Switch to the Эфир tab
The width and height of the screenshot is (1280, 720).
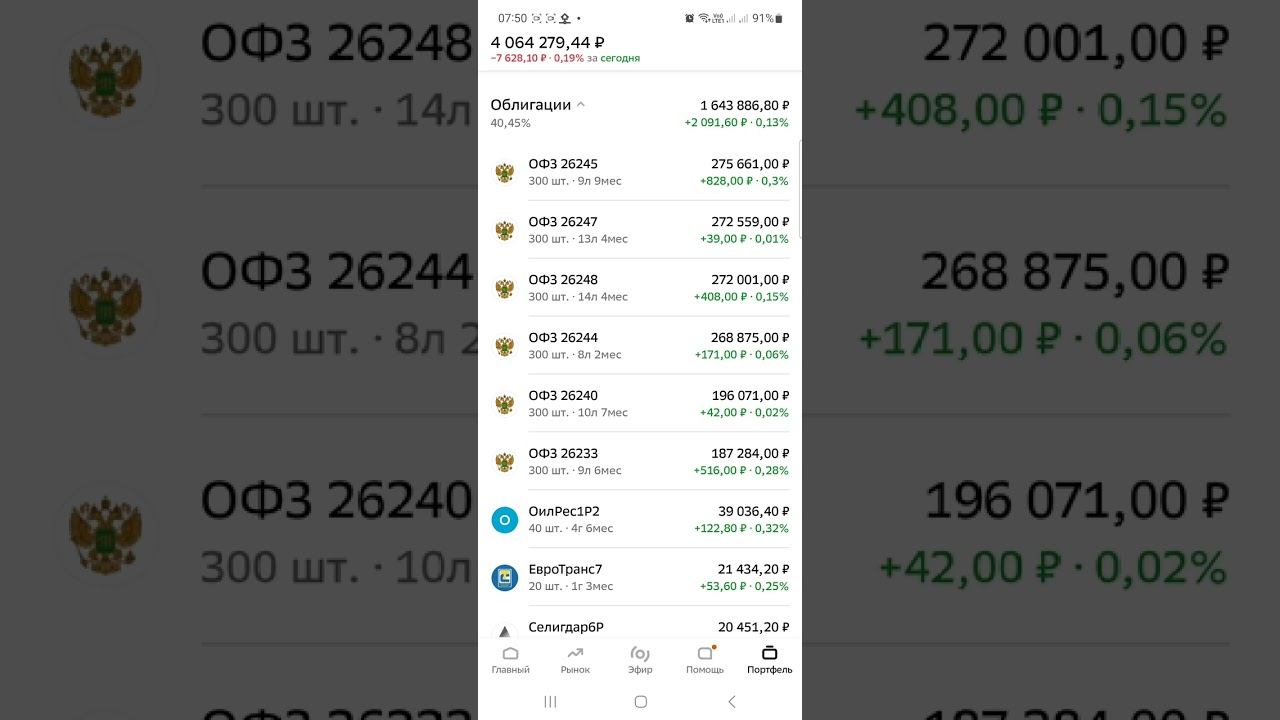pos(640,660)
